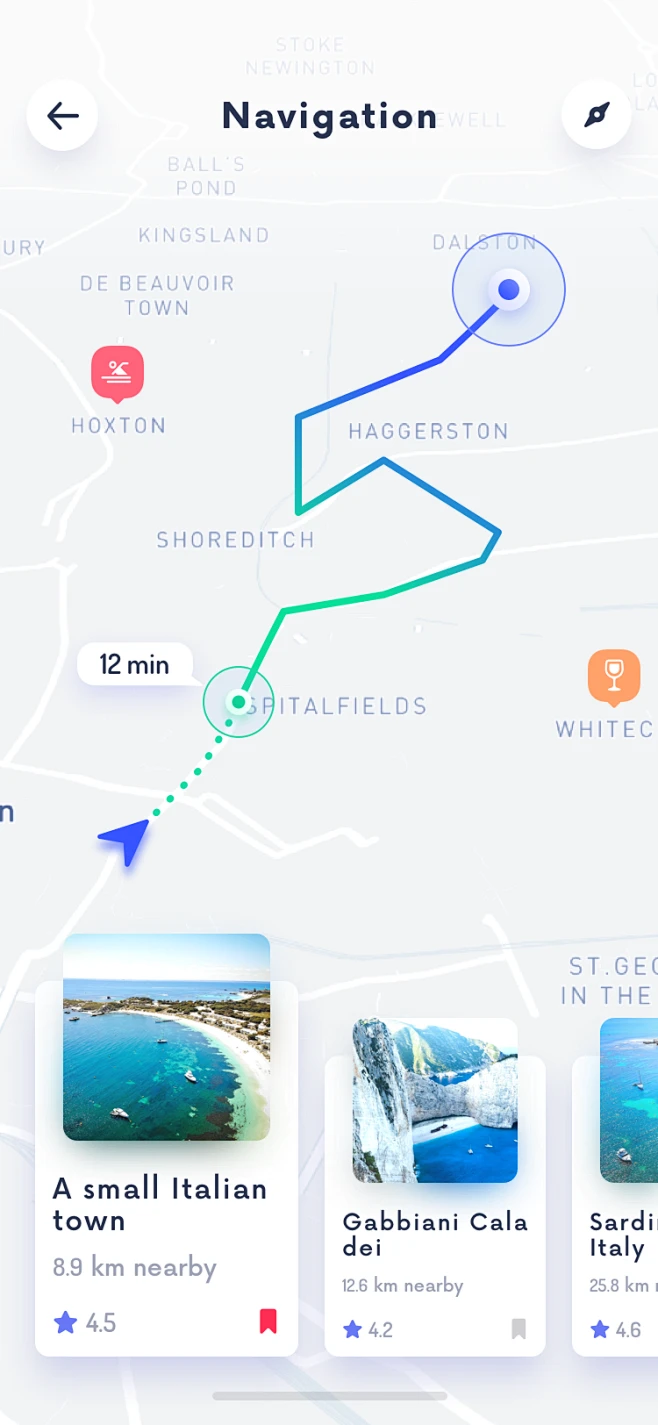This screenshot has height=1425, width=658.
Task: Open the wine glass marker near Whitechapel
Action: click(614, 675)
